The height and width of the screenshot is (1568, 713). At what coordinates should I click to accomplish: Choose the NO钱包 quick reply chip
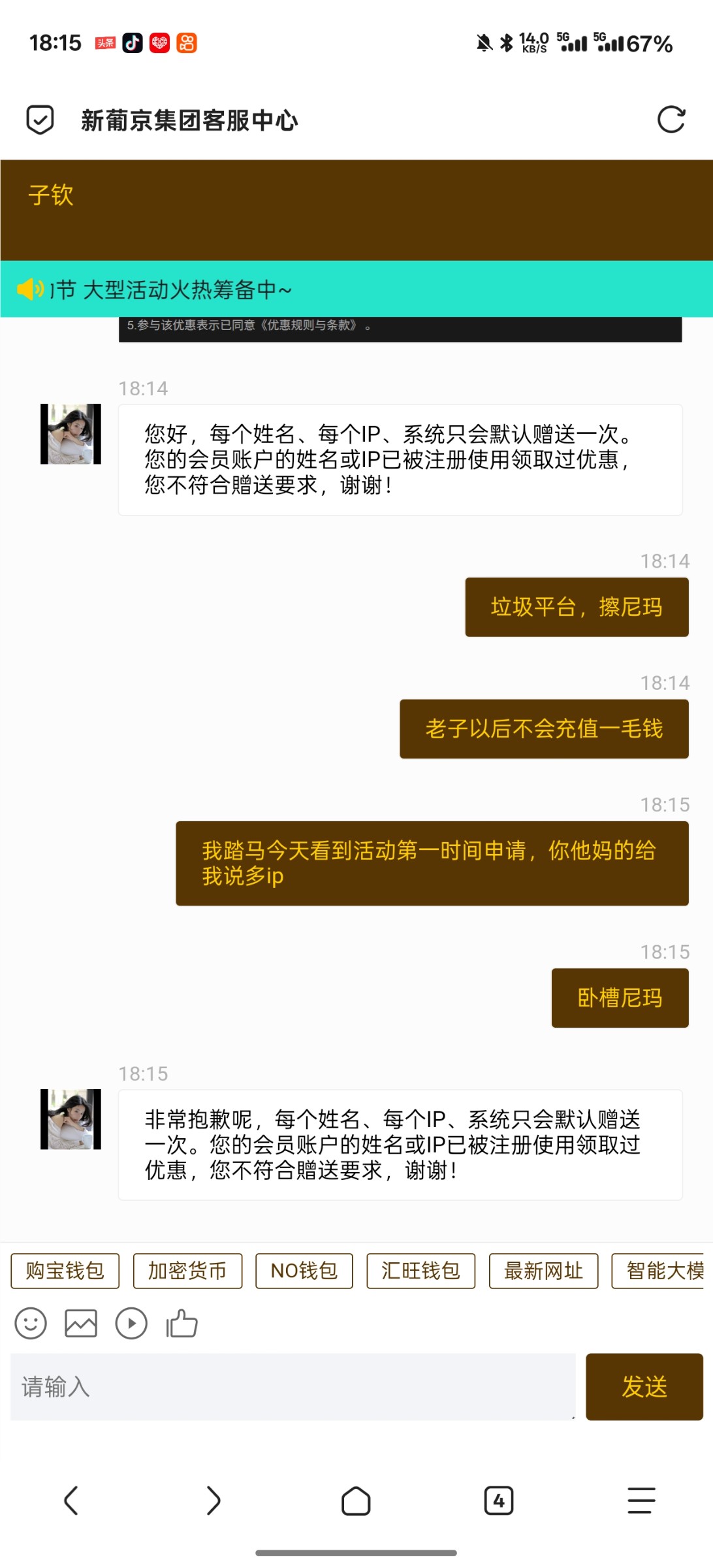tap(304, 1271)
